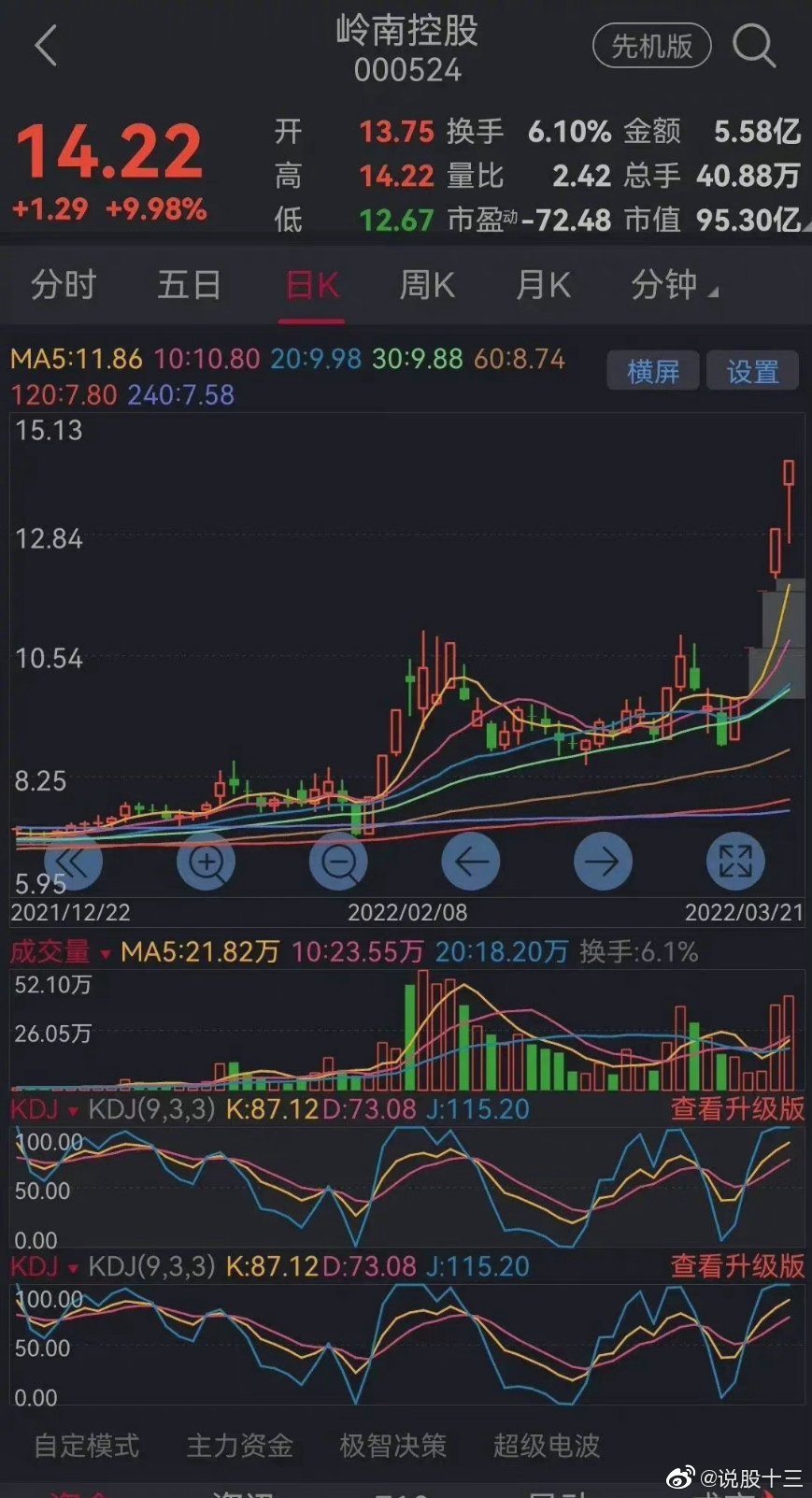Open the 月K monthly chart
Viewport: 812px width, 1498px height.
point(543,284)
